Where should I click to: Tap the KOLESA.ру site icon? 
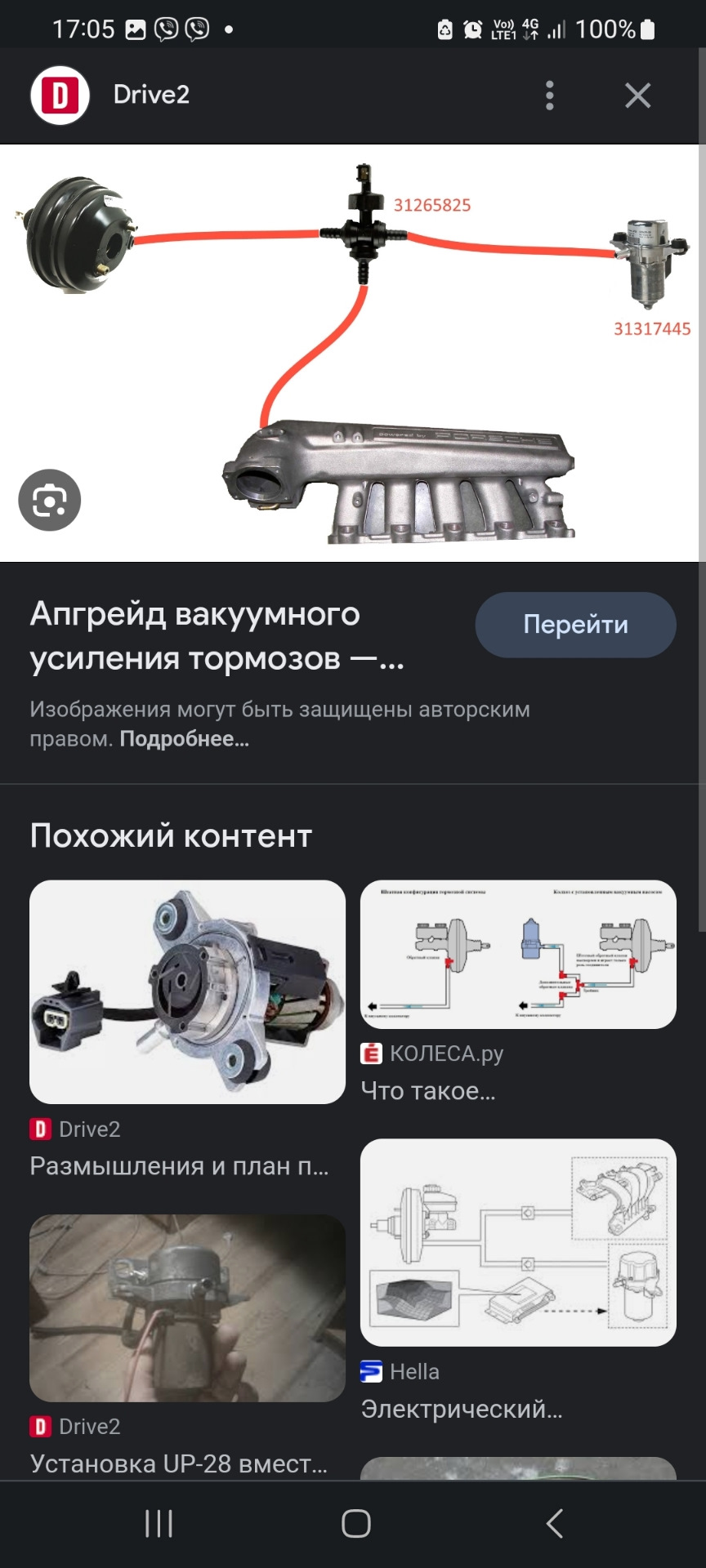tap(372, 1052)
